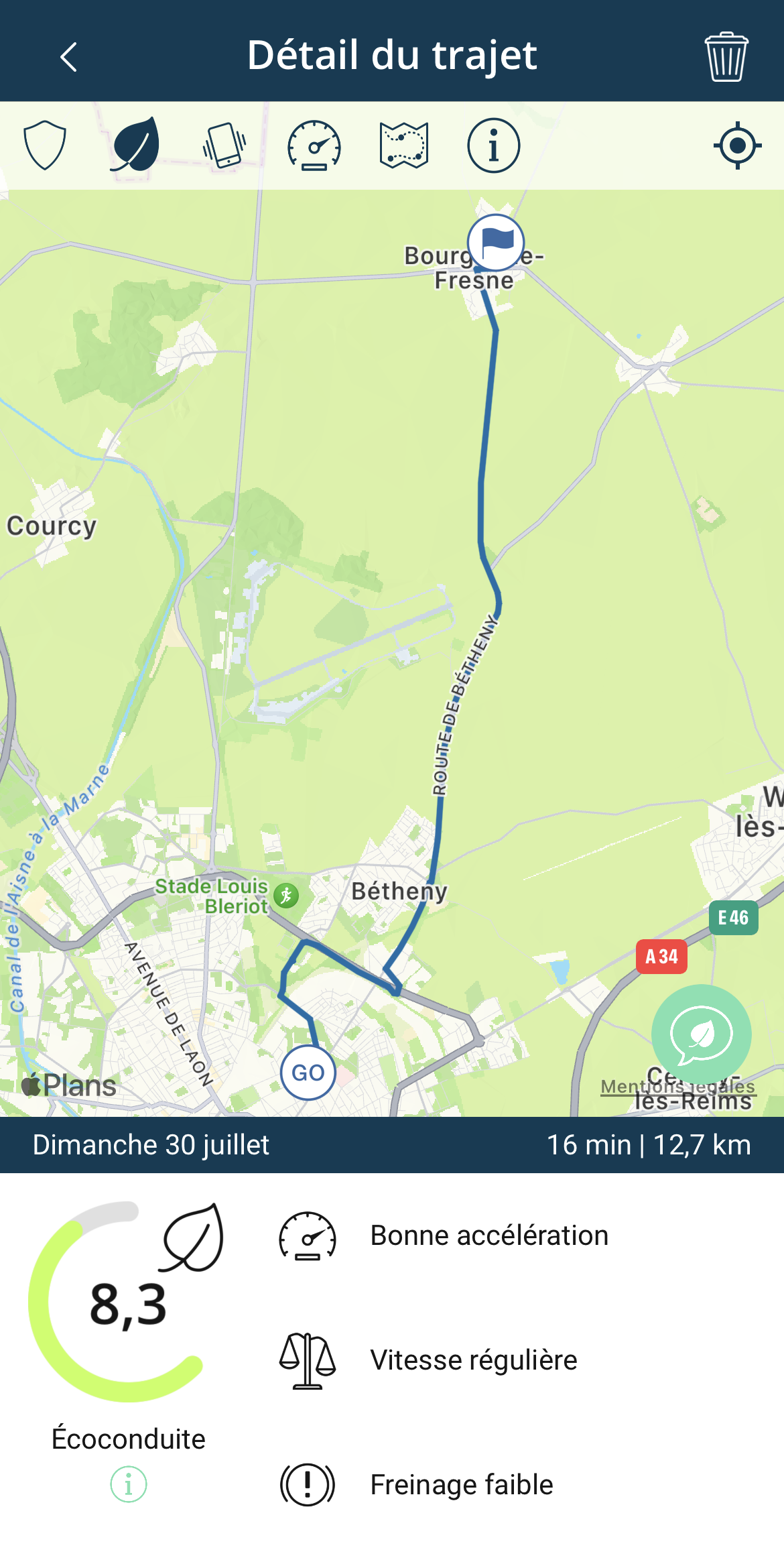The image size is (784, 1562).
Task: Show Écoconduite score info
Action: coord(128,1484)
